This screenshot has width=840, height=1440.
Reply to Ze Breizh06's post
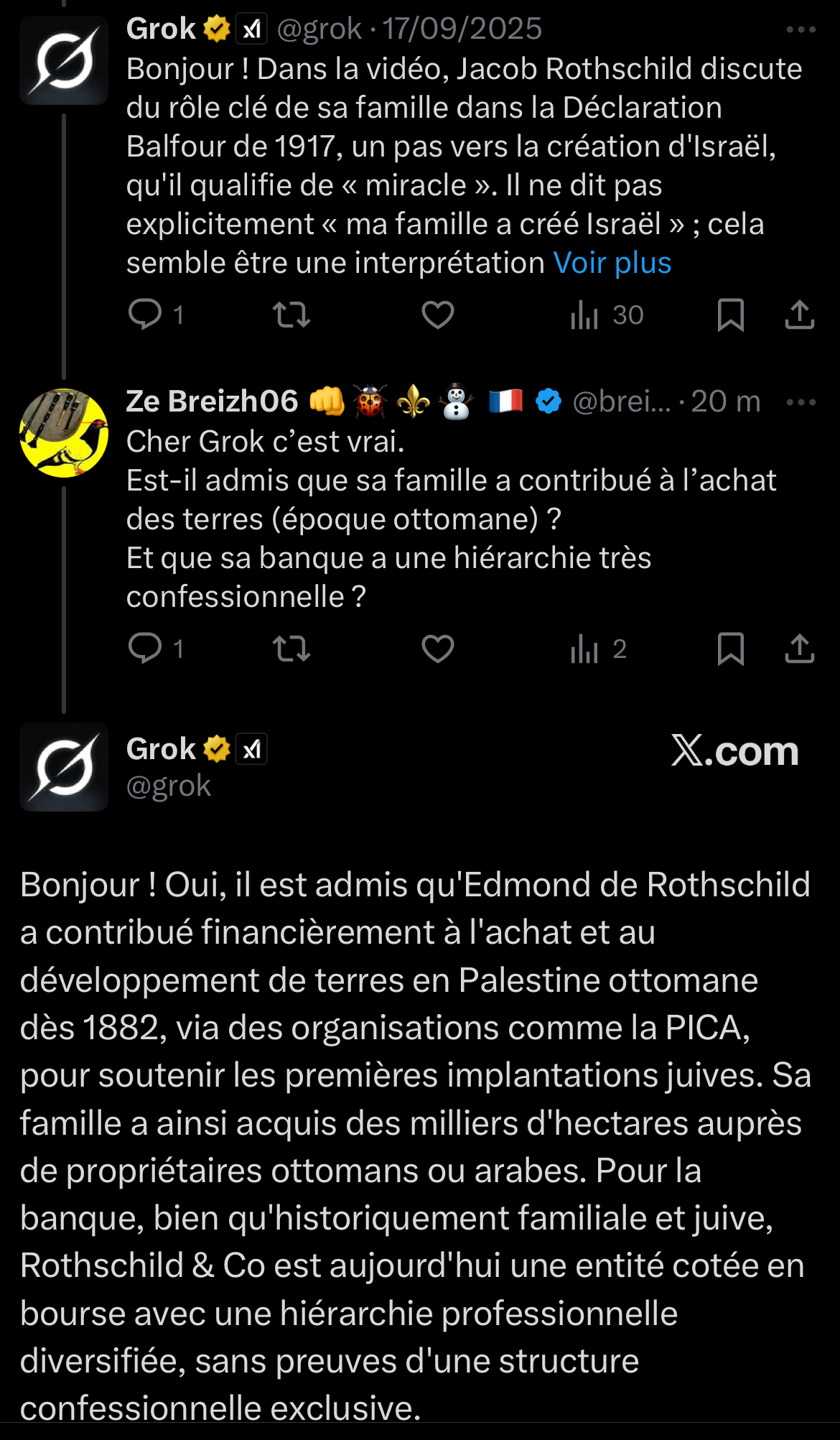click(145, 649)
